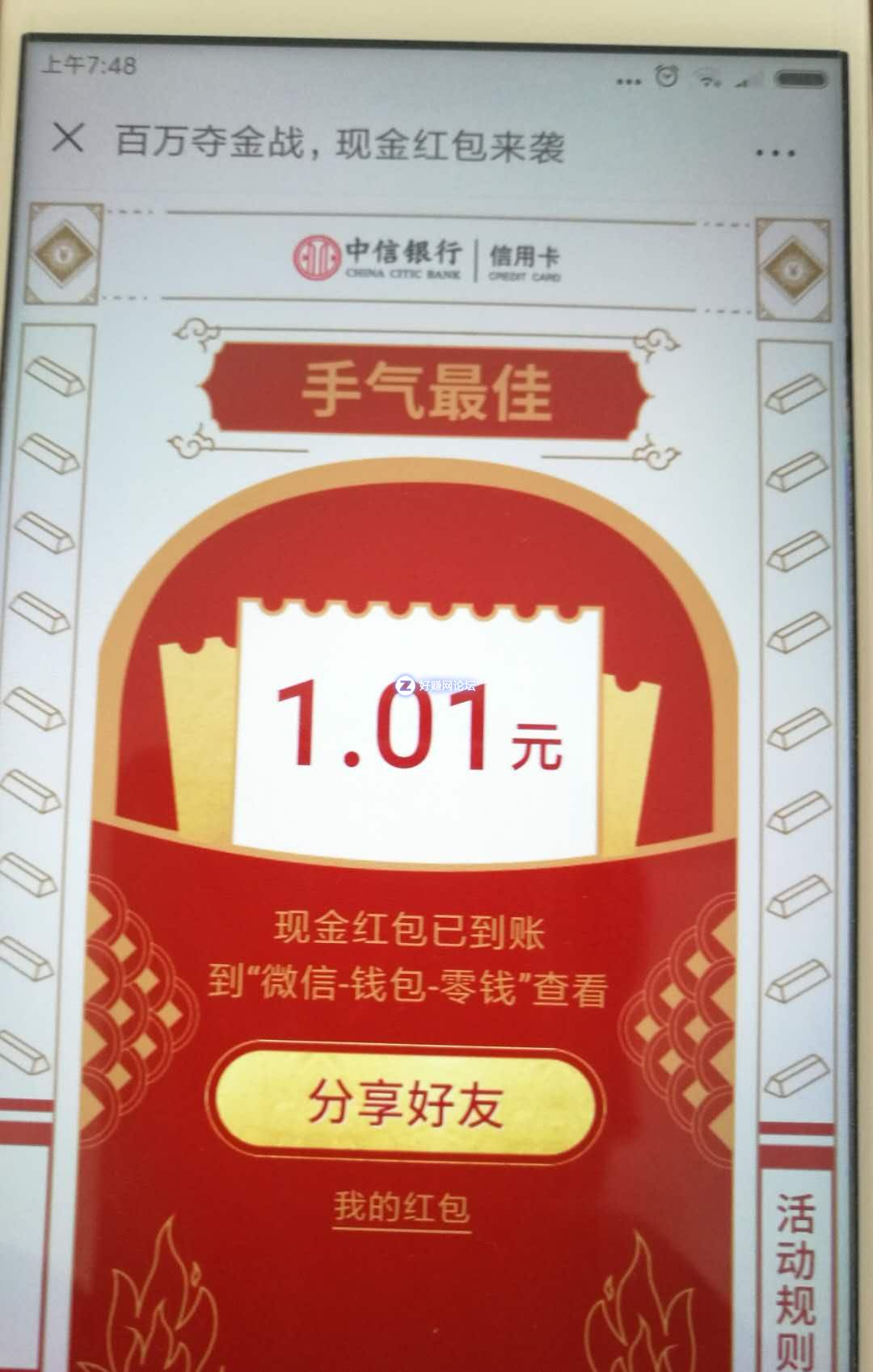Open the 我的红包 link
Image resolution: width=873 pixels, height=1372 pixels.
(402, 1209)
